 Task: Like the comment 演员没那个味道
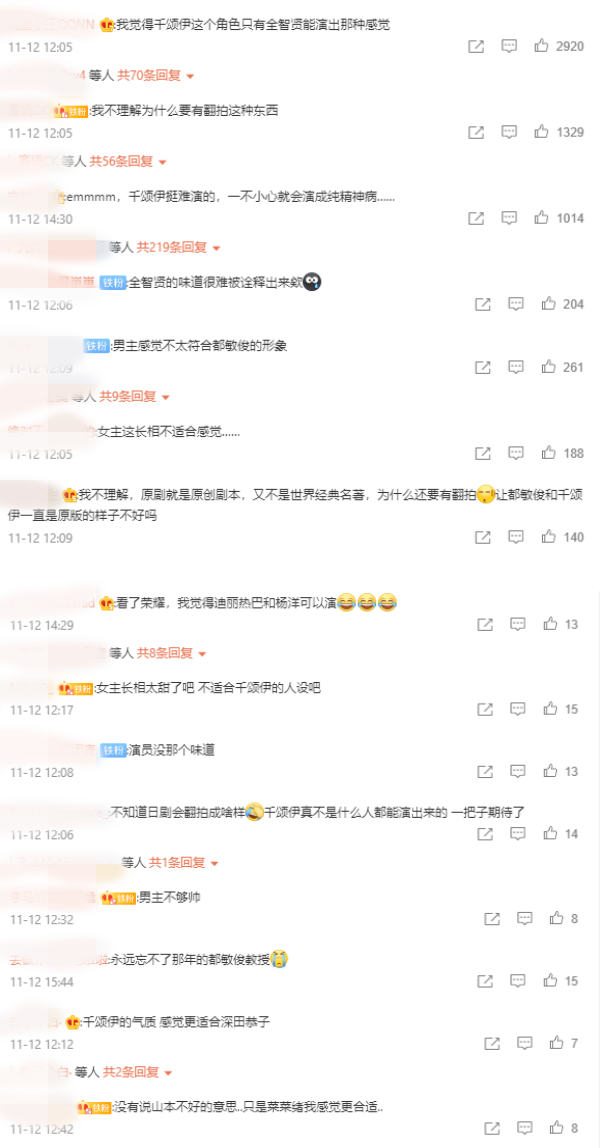point(550,772)
